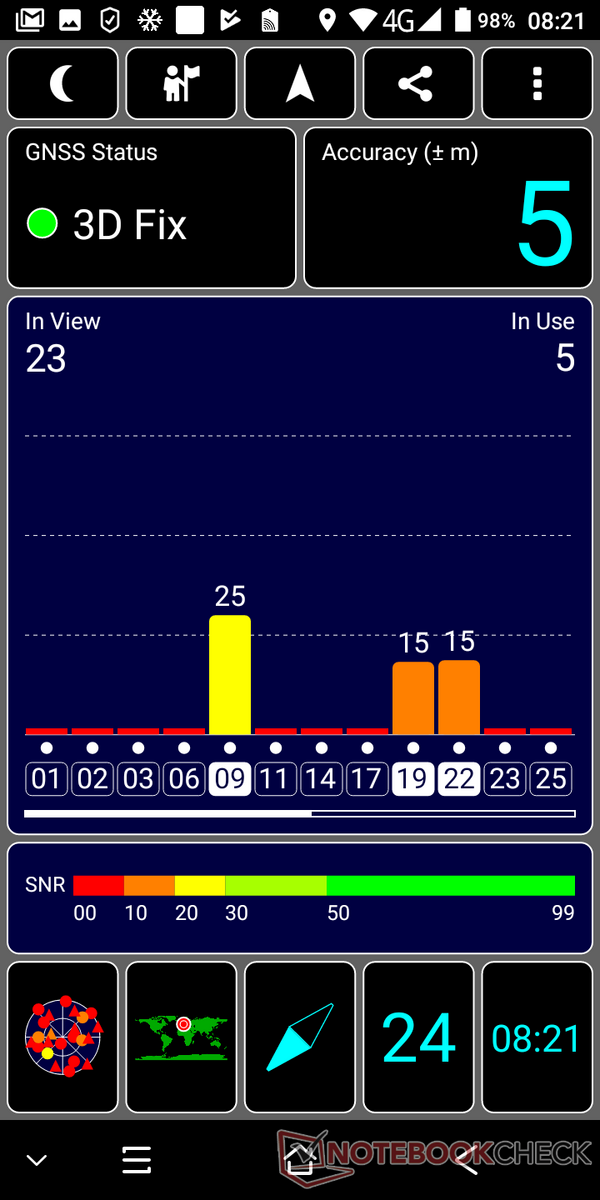Tap the person with flag icon
Screen dimensions: 600x1200
coord(181,84)
